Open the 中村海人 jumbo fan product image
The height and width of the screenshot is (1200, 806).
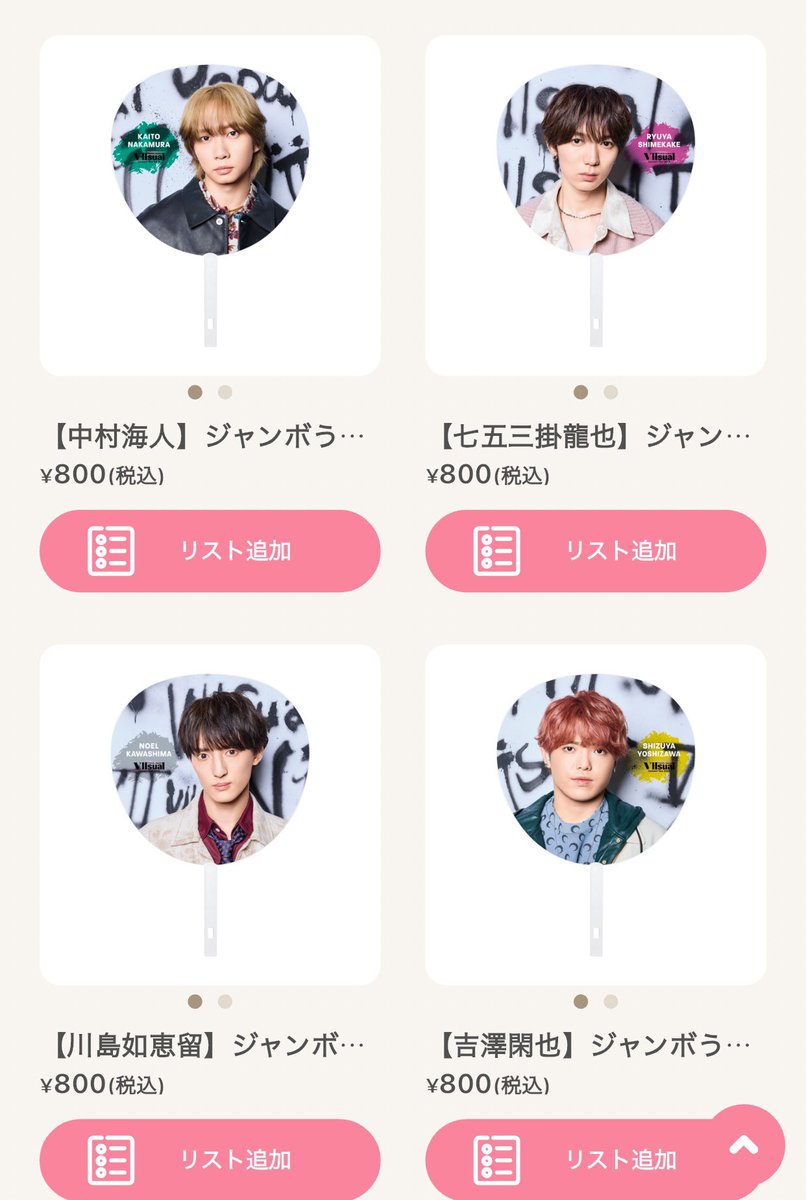point(210,205)
